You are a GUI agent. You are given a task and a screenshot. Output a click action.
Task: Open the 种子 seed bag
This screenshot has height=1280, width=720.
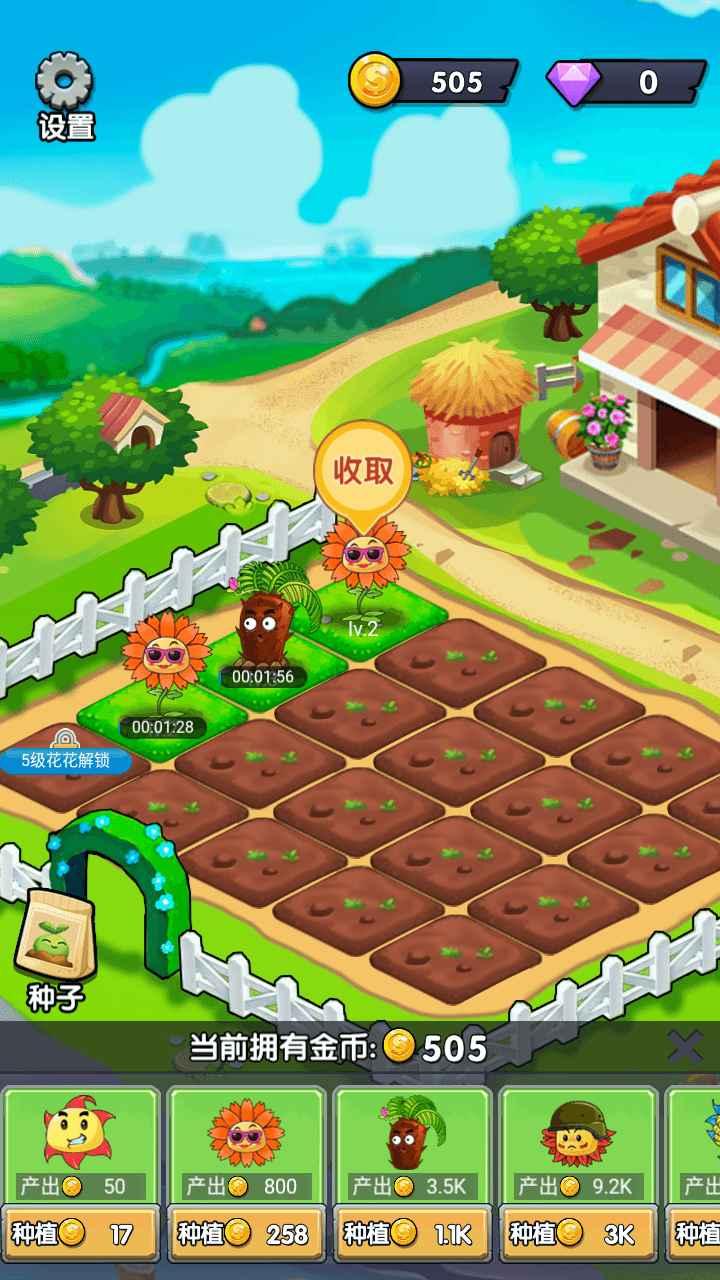tap(54, 943)
